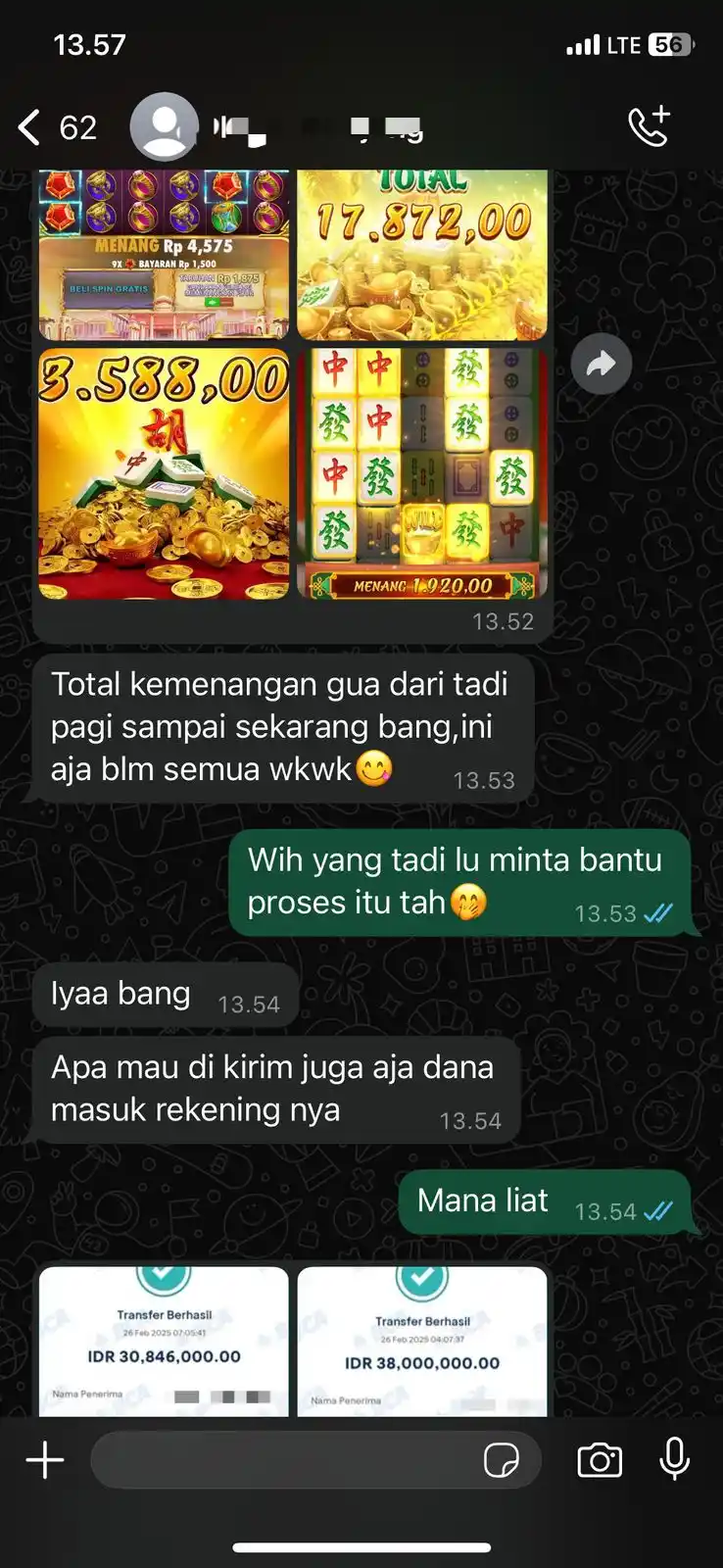The image size is (723, 1568).
Task: Start a call with this contact
Action: coord(649,126)
